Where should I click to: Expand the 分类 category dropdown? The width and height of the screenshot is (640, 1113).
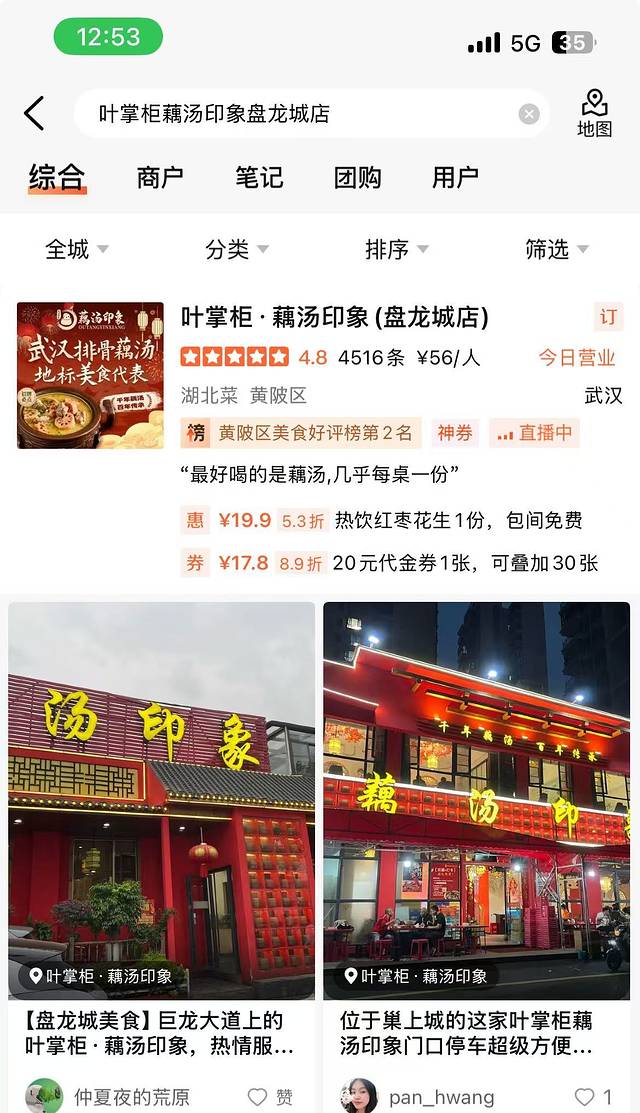(237, 249)
